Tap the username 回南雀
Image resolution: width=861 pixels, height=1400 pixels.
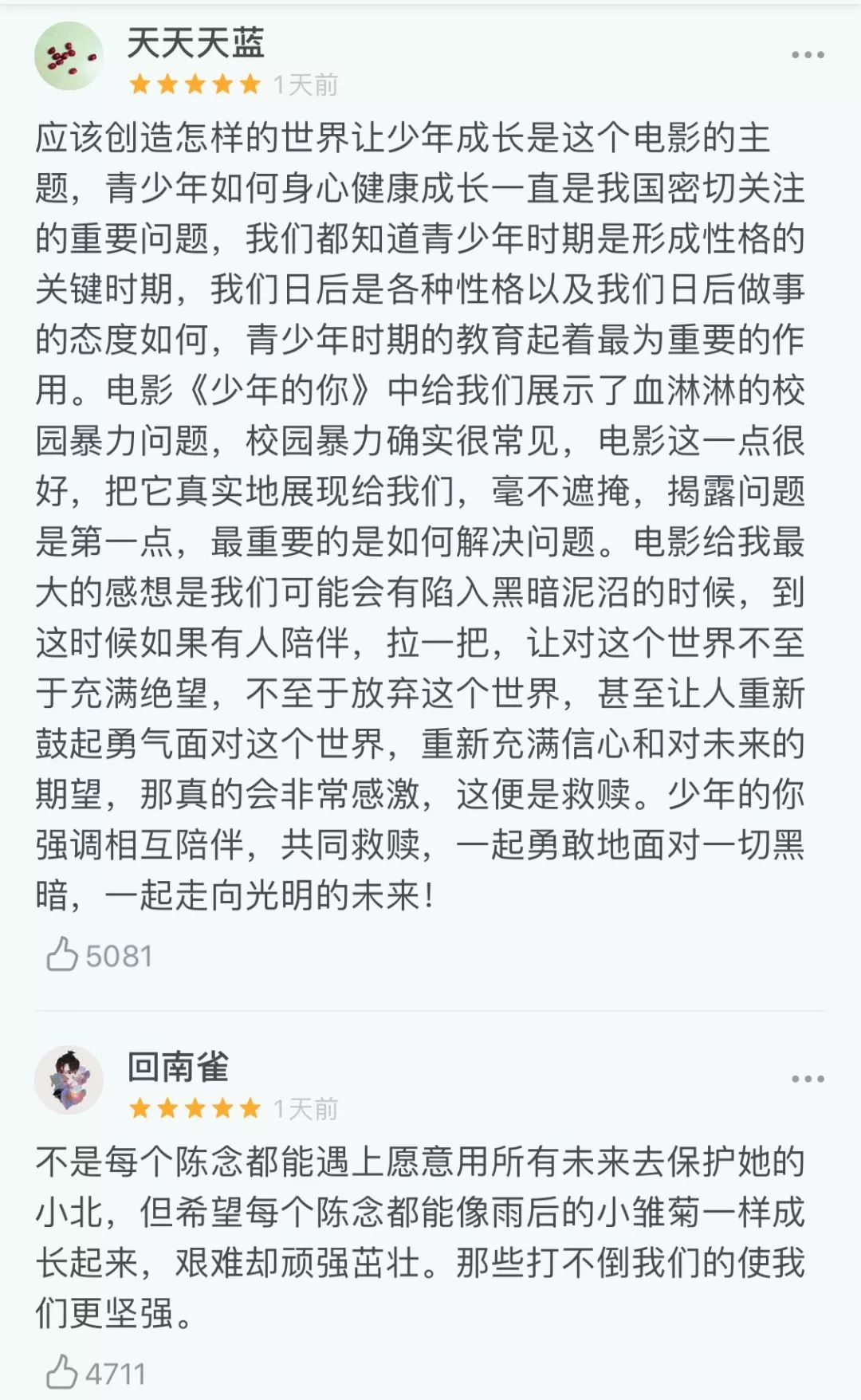(179, 1067)
